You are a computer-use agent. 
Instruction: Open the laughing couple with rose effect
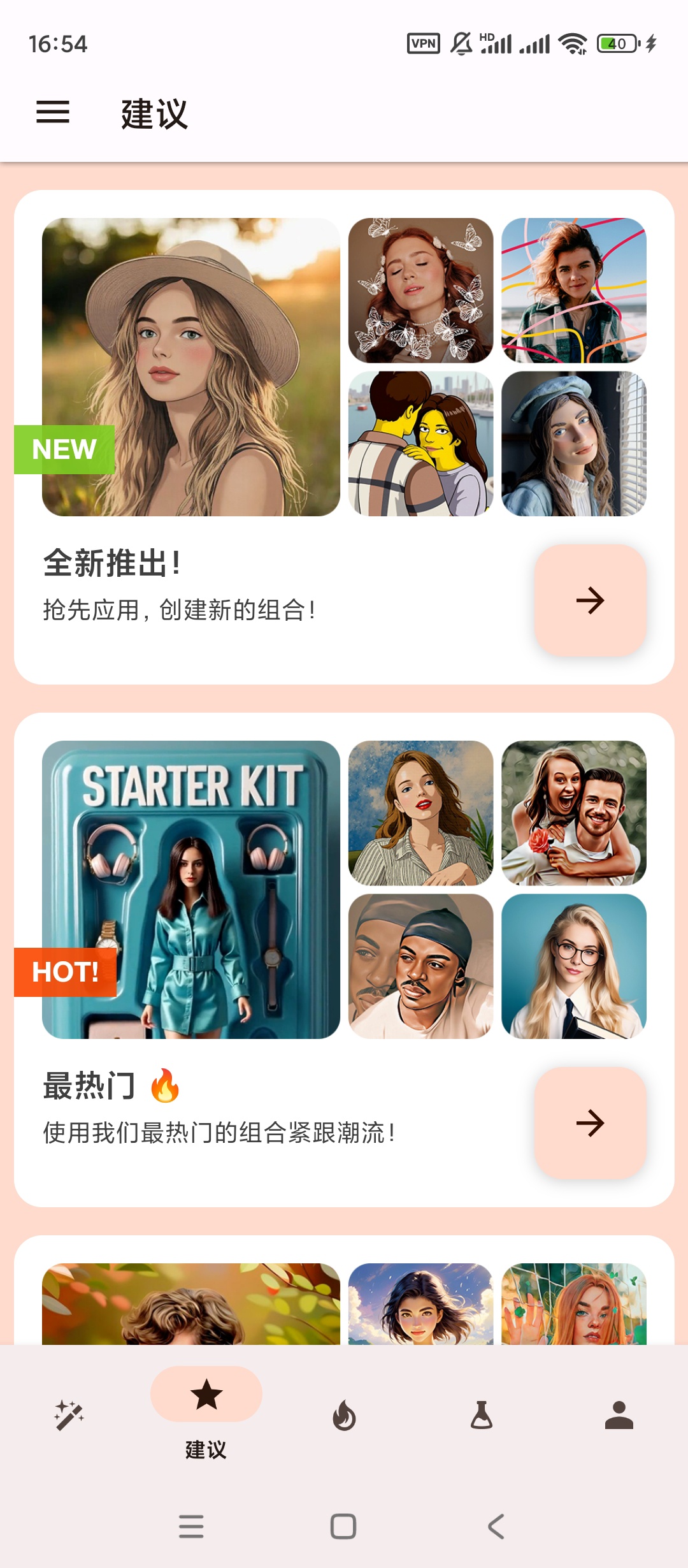coord(574,813)
